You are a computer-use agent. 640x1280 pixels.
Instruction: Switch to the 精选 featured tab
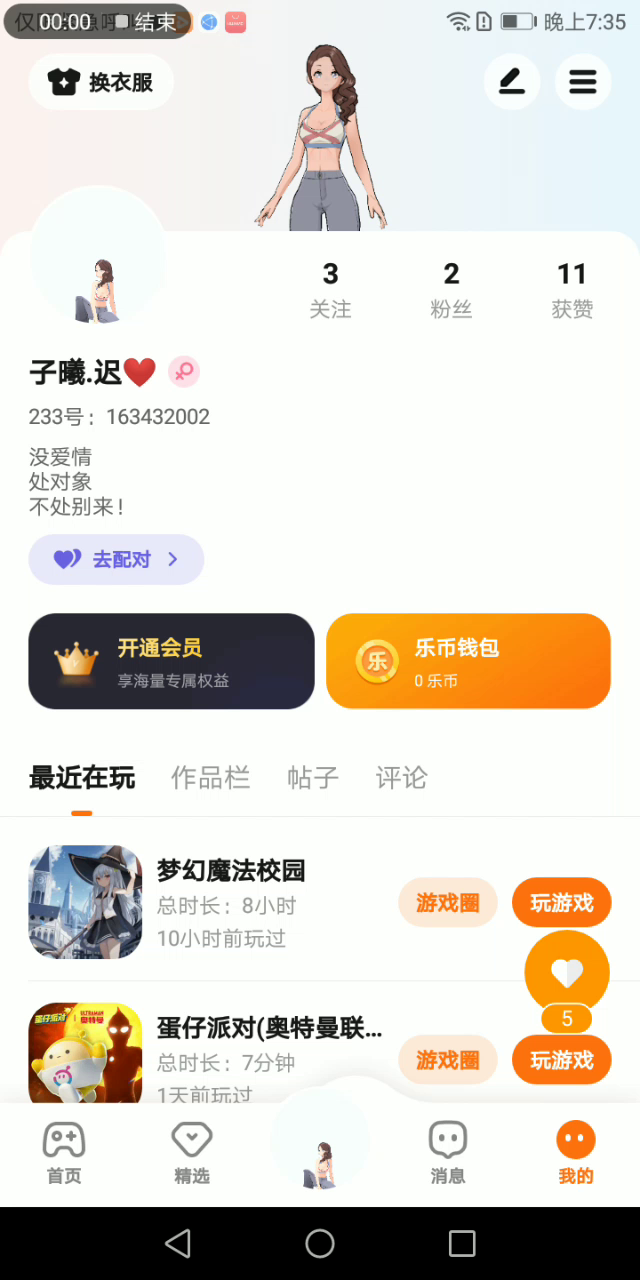coord(192,1152)
